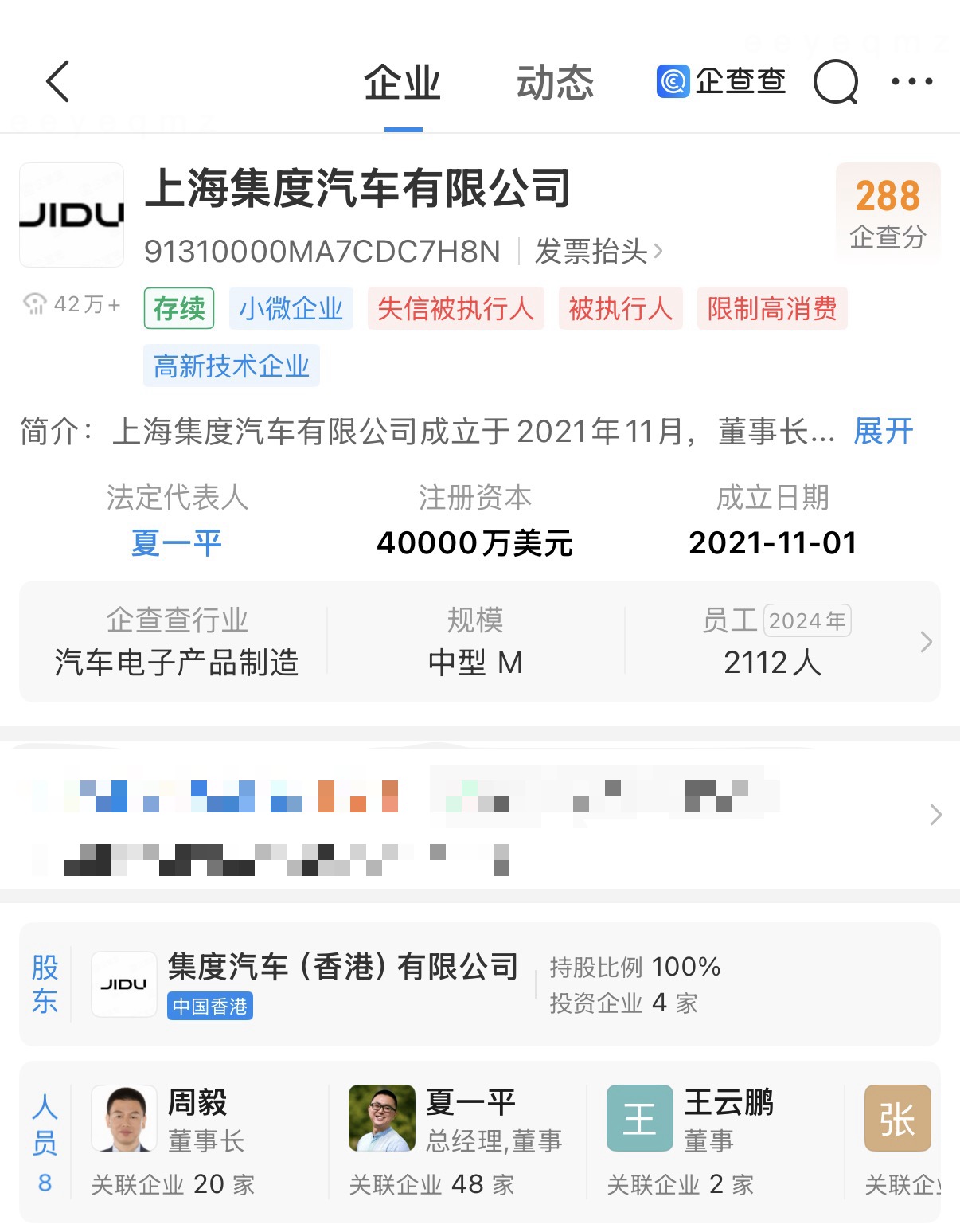Open the 高新技术企业 tag
The width and height of the screenshot is (960, 1232).
coord(231,366)
